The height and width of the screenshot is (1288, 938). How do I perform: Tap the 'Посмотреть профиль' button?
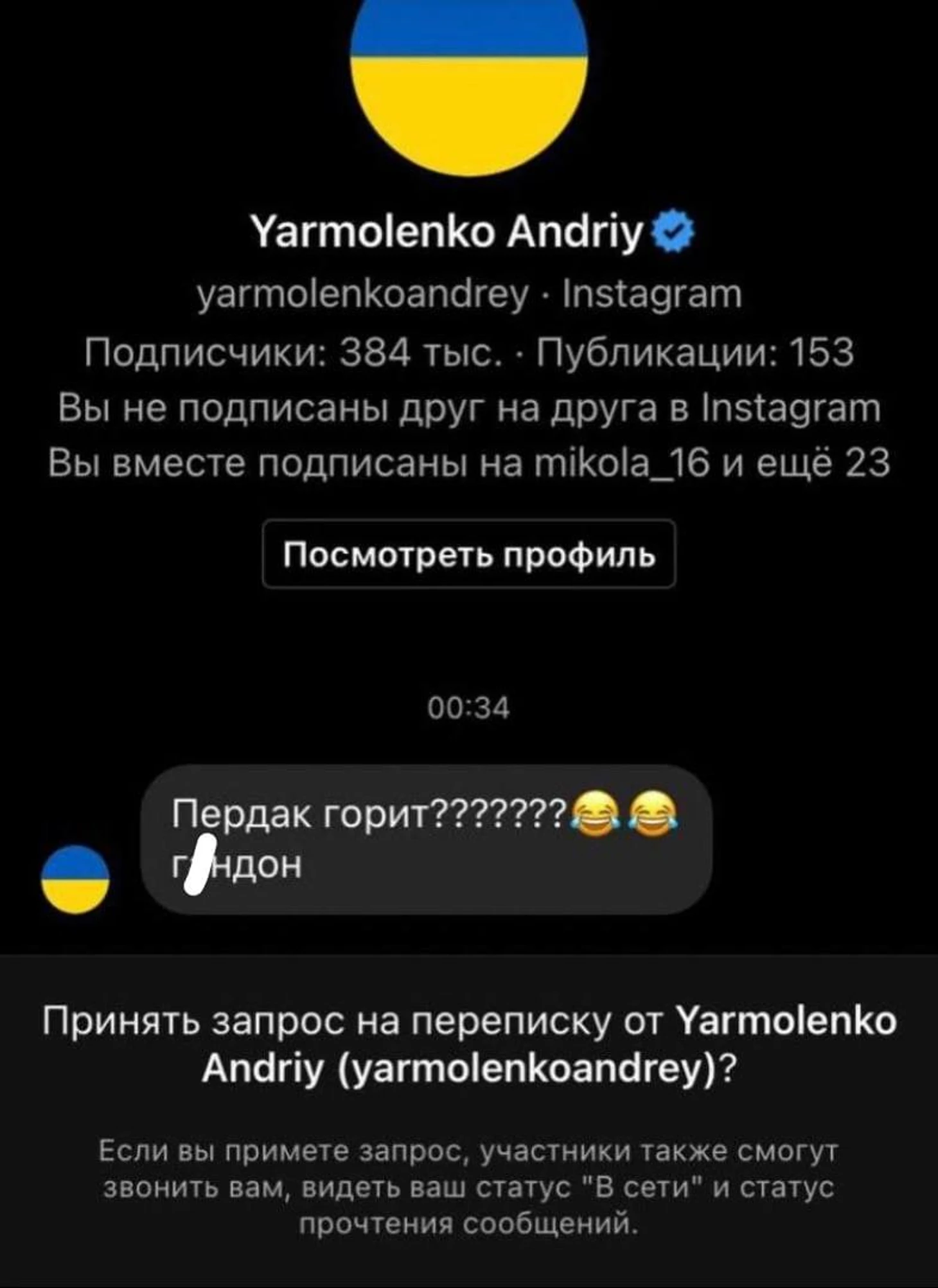pyautogui.click(x=469, y=554)
